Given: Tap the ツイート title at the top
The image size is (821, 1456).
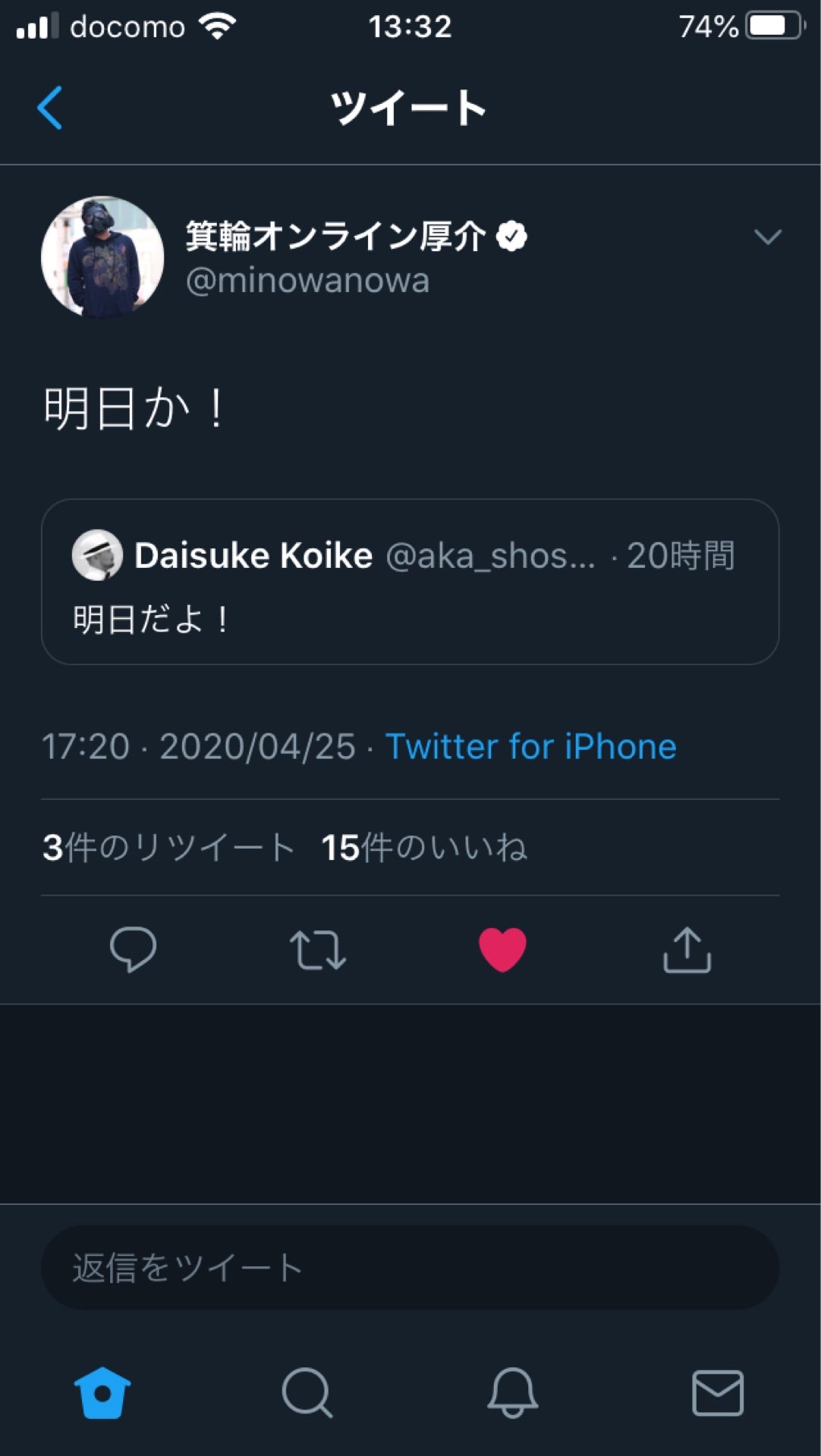Looking at the screenshot, I should 410,106.
